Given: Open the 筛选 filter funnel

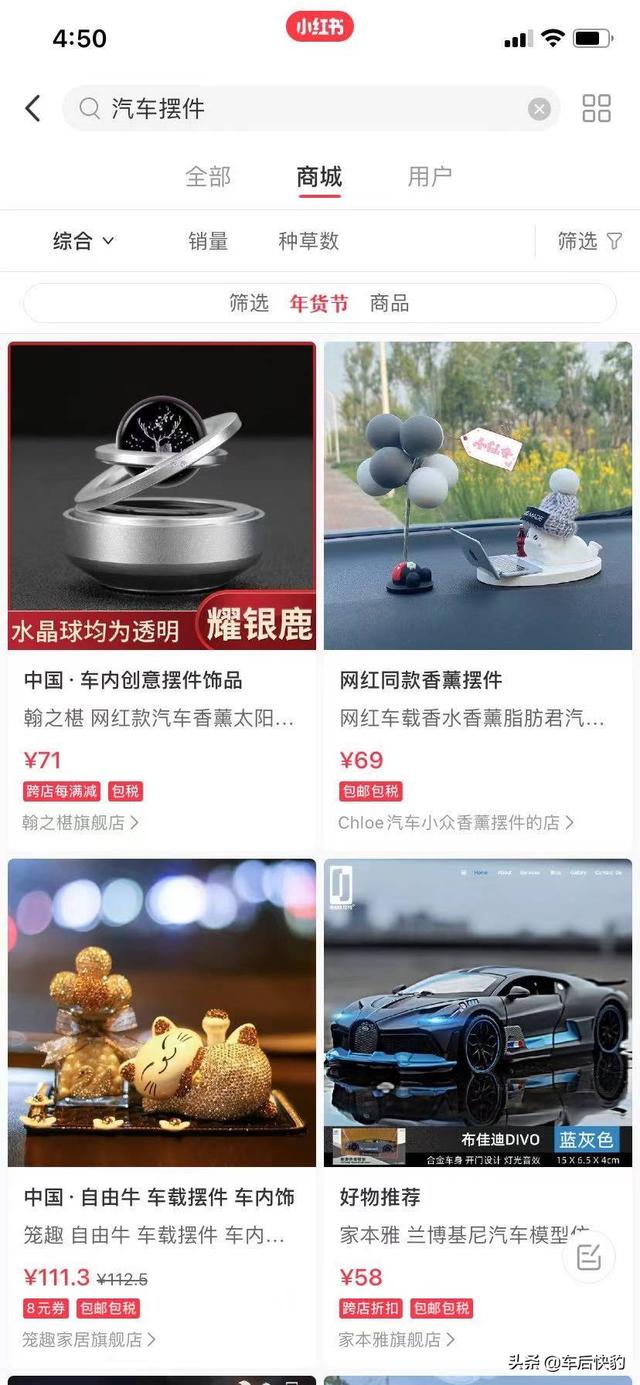Looking at the screenshot, I should tap(590, 241).
